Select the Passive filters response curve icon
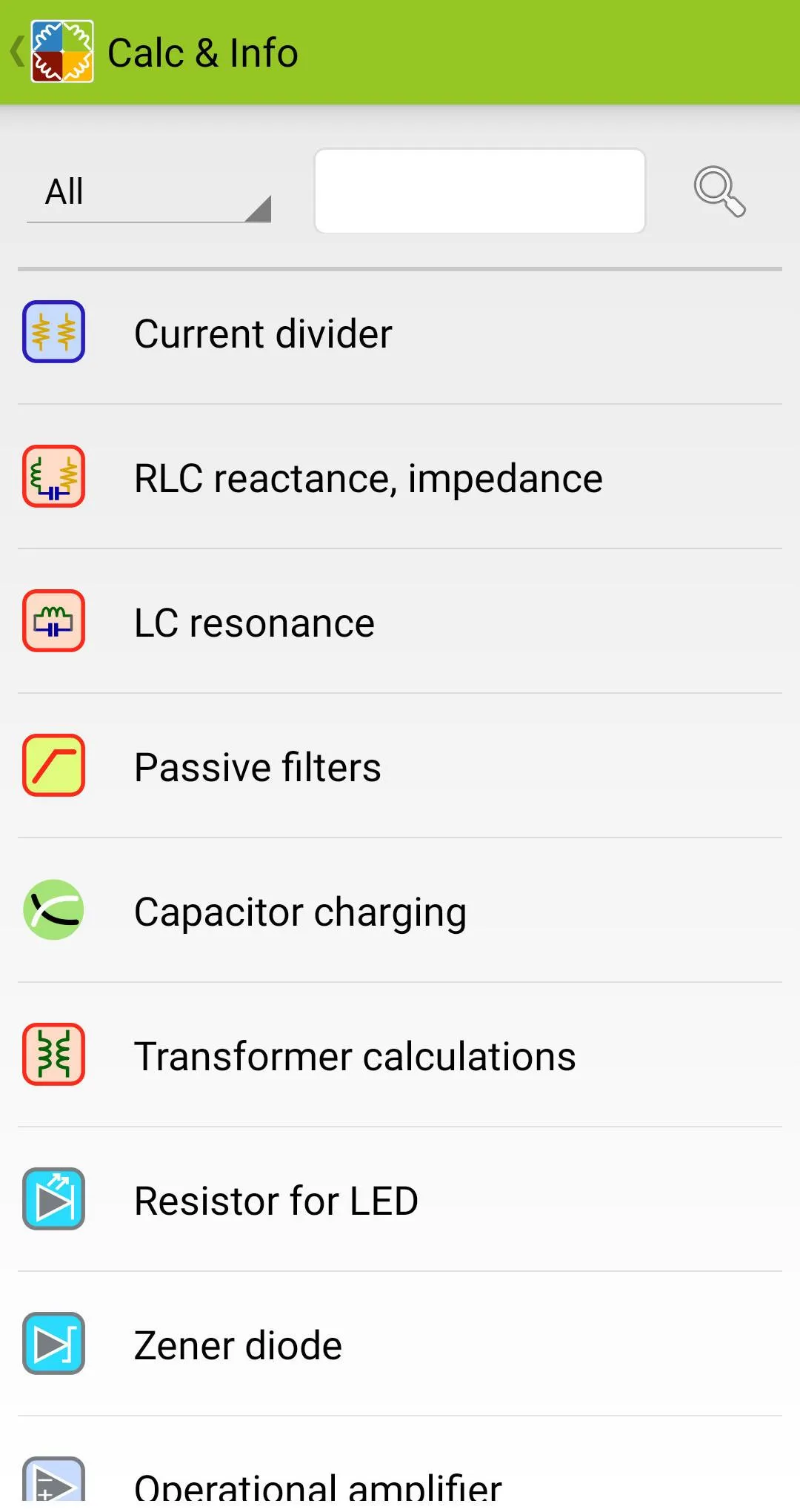This screenshot has width=800, height=1512. (x=53, y=766)
